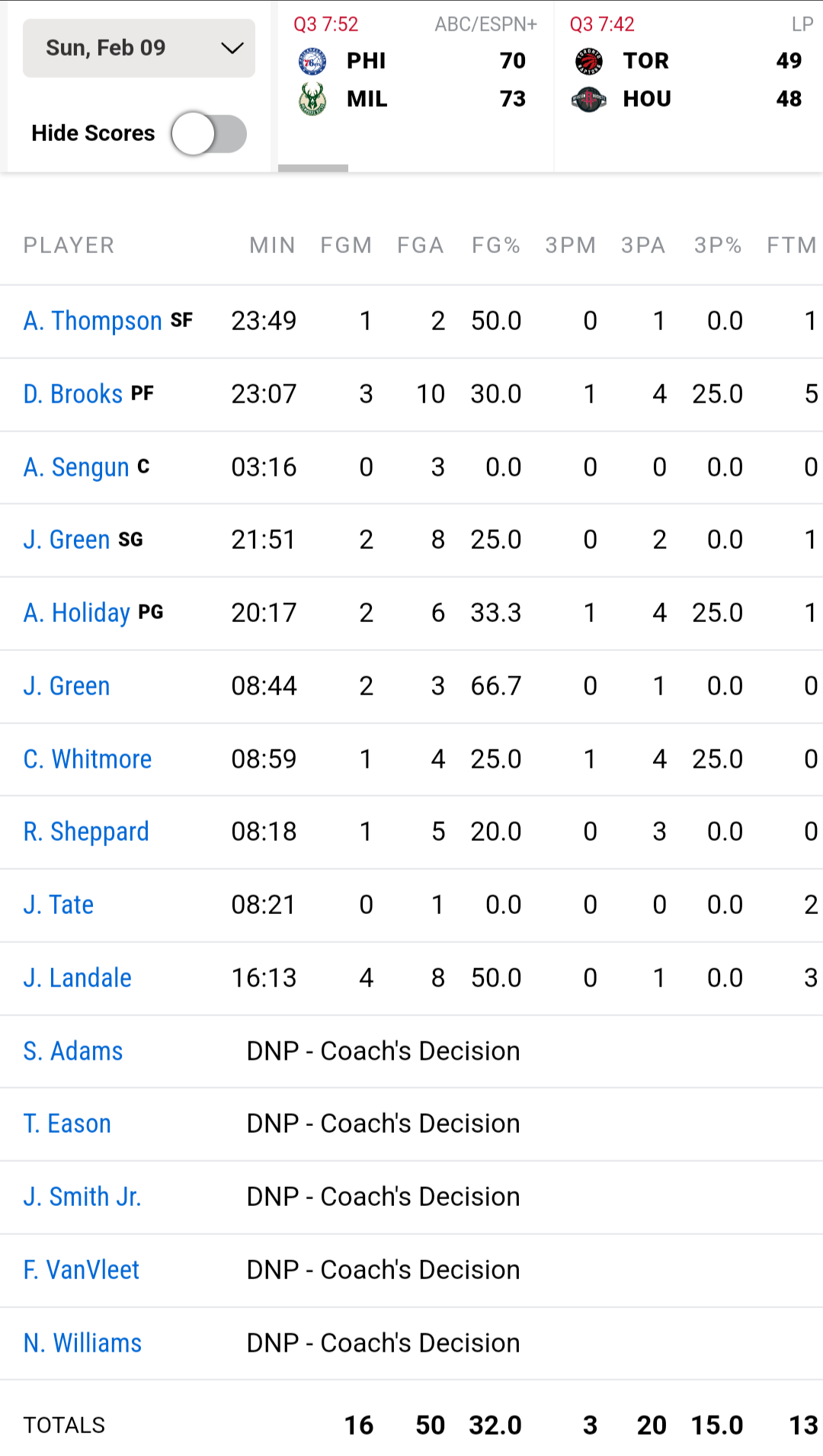Open J. Tate's player link

click(x=58, y=905)
